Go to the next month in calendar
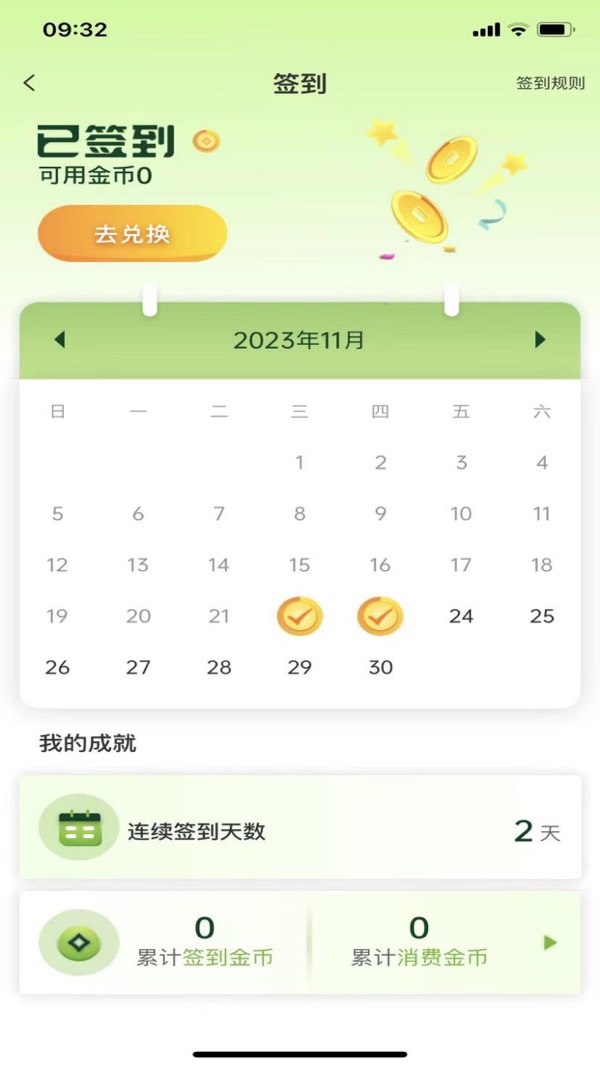The width and height of the screenshot is (600, 1067). pyautogui.click(x=540, y=340)
